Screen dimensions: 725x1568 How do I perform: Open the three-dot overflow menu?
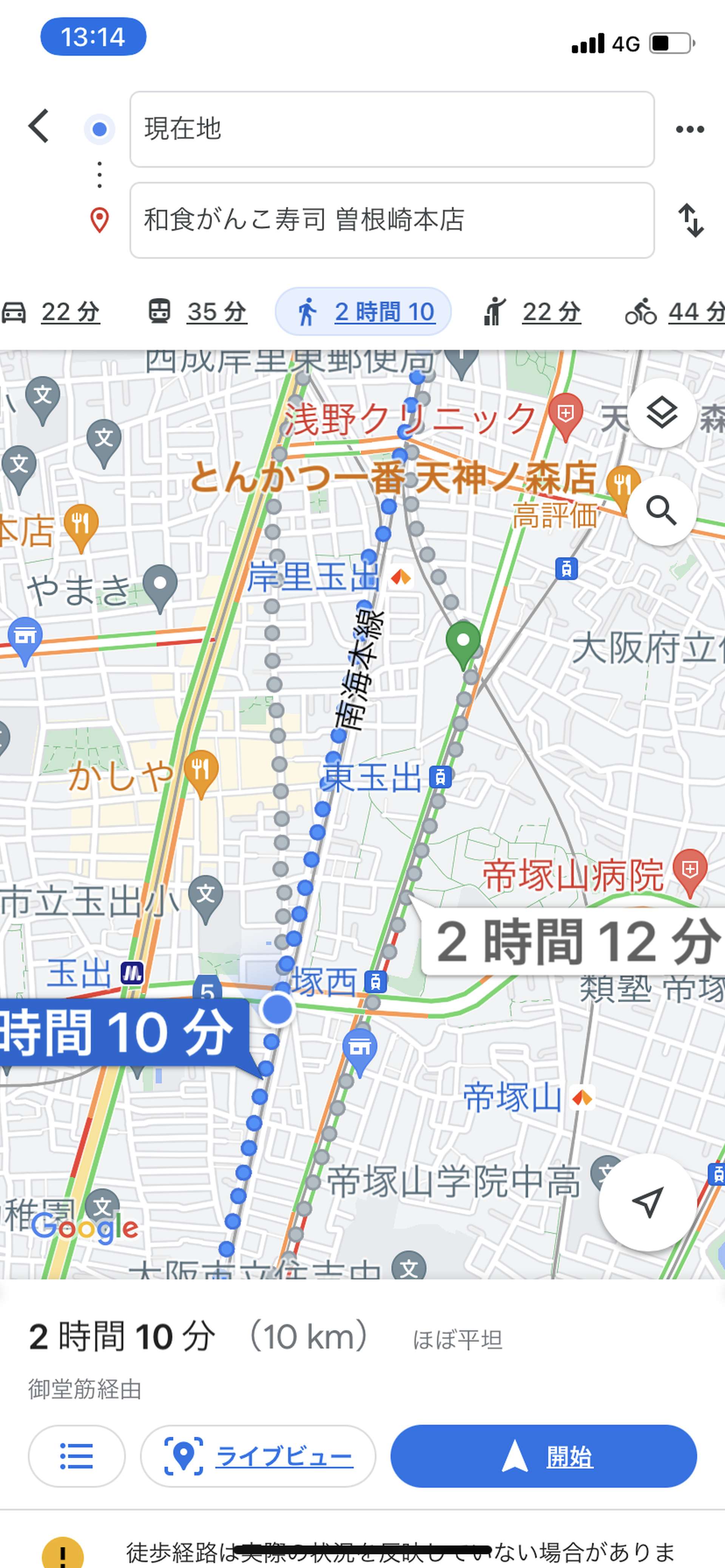pyautogui.click(x=690, y=129)
